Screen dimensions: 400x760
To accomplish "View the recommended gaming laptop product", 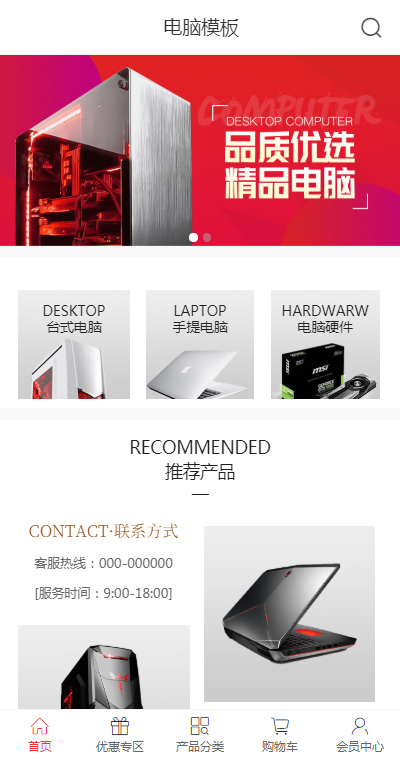I will 289,614.
